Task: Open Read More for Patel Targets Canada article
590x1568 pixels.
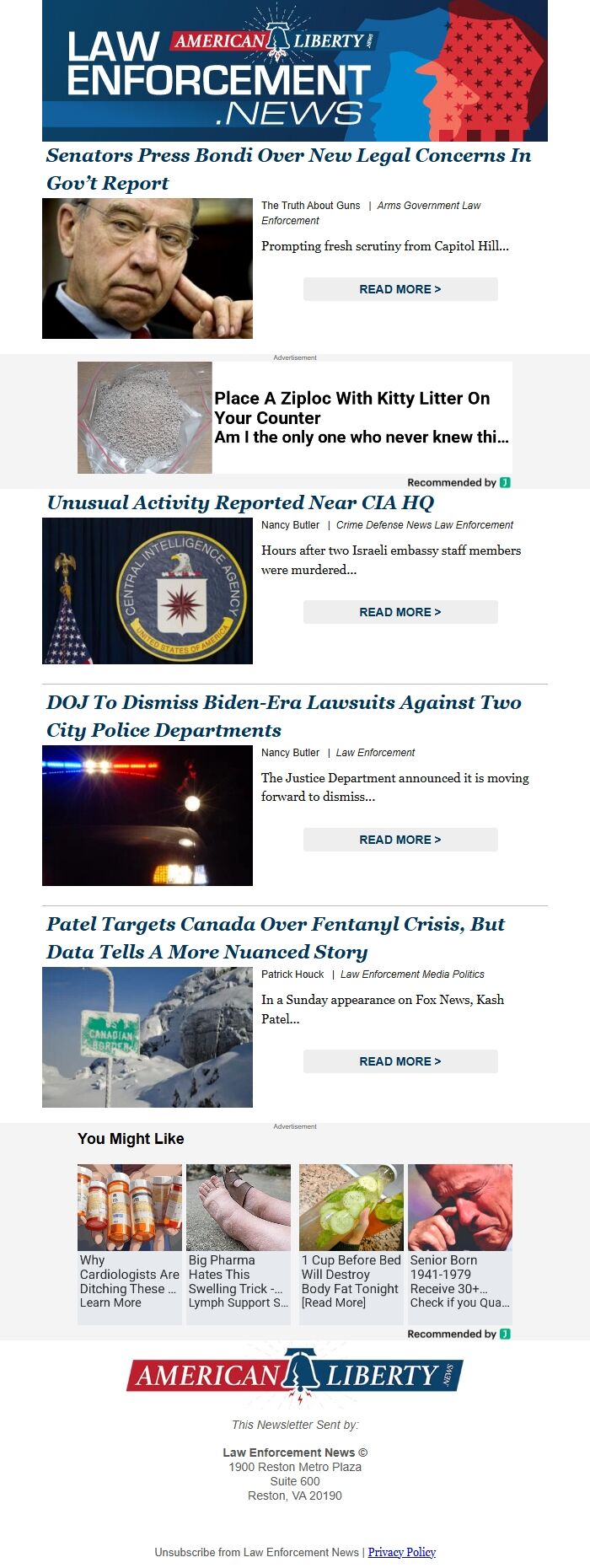Action: click(x=400, y=1061)
